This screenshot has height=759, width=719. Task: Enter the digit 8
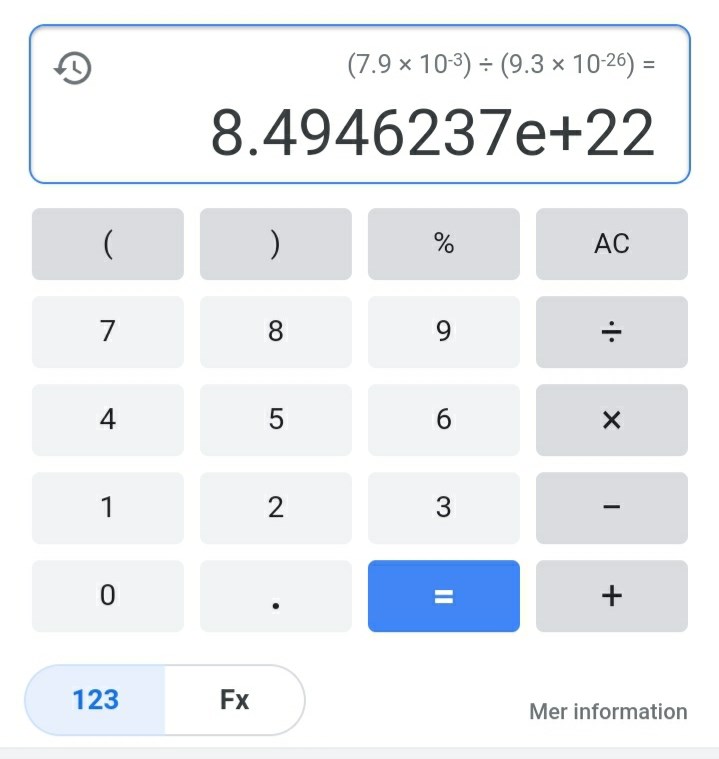[276, 332]
